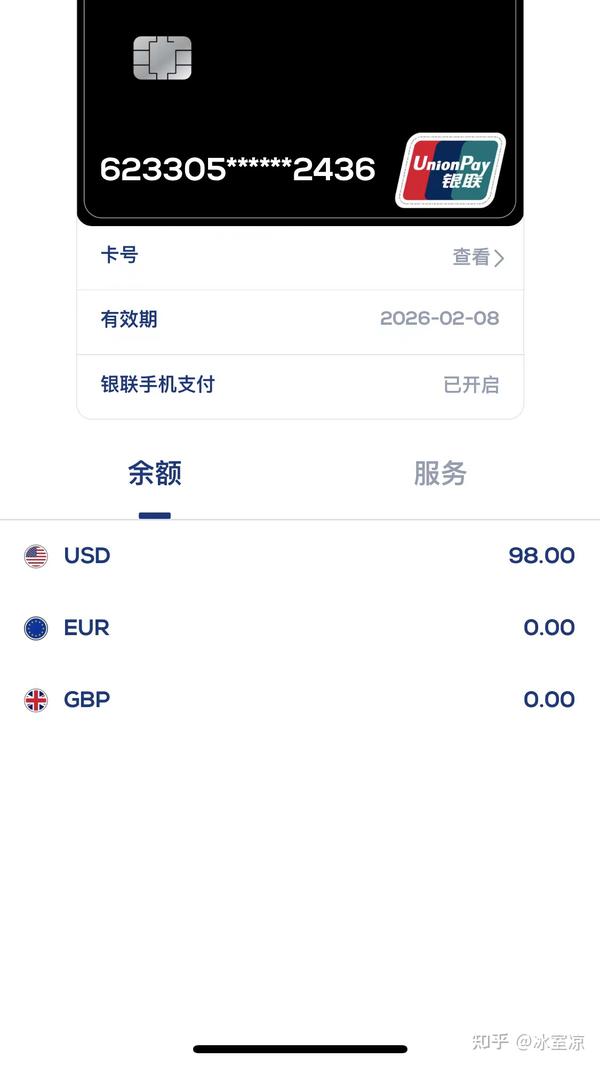The width and height of the screenshot is (600, 1066).
Task: Open the 银联手机支付 setting row
Action: tap(300, 385)
